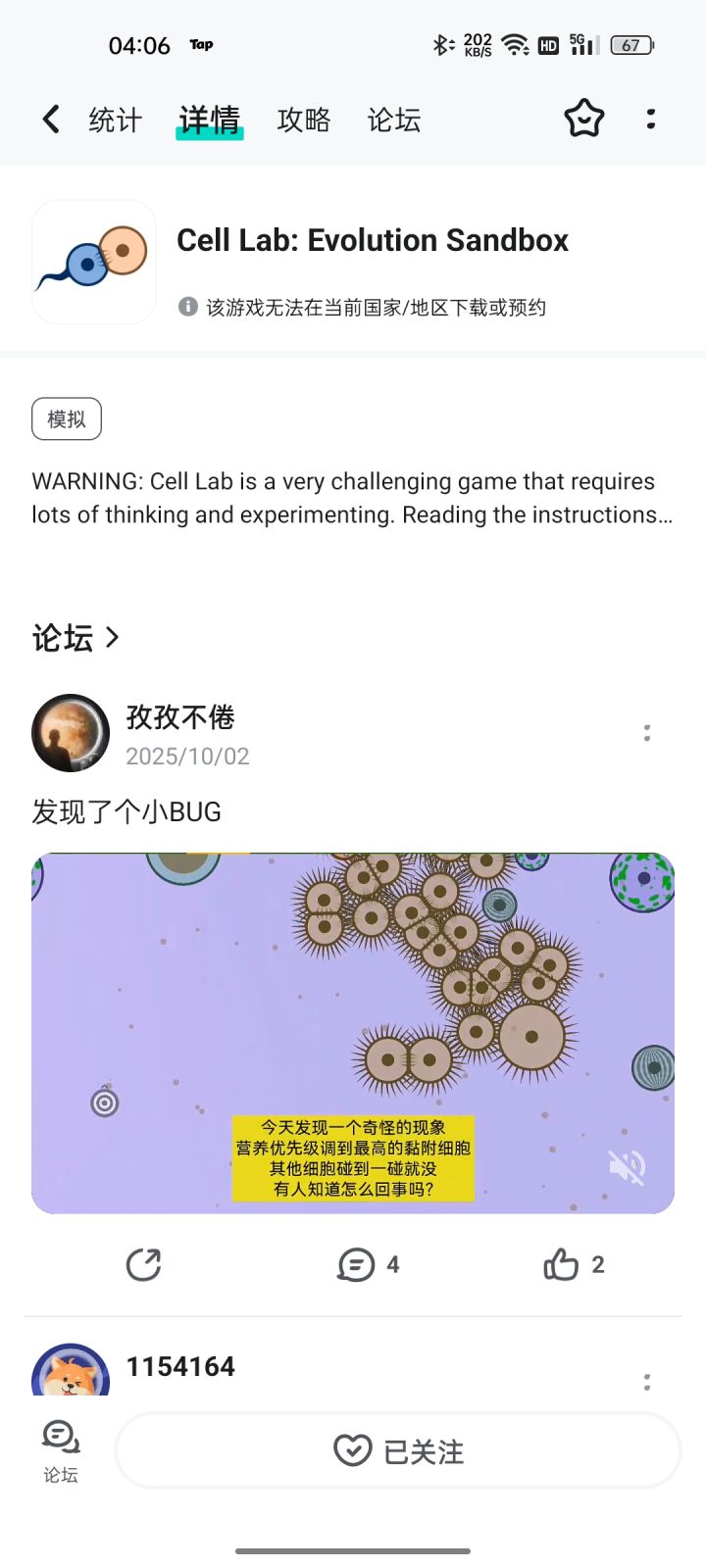The width and height of the screenshot is (706, 1568).
Task: Toggle the 已关注 follow state
Action: pos(397,1452)
